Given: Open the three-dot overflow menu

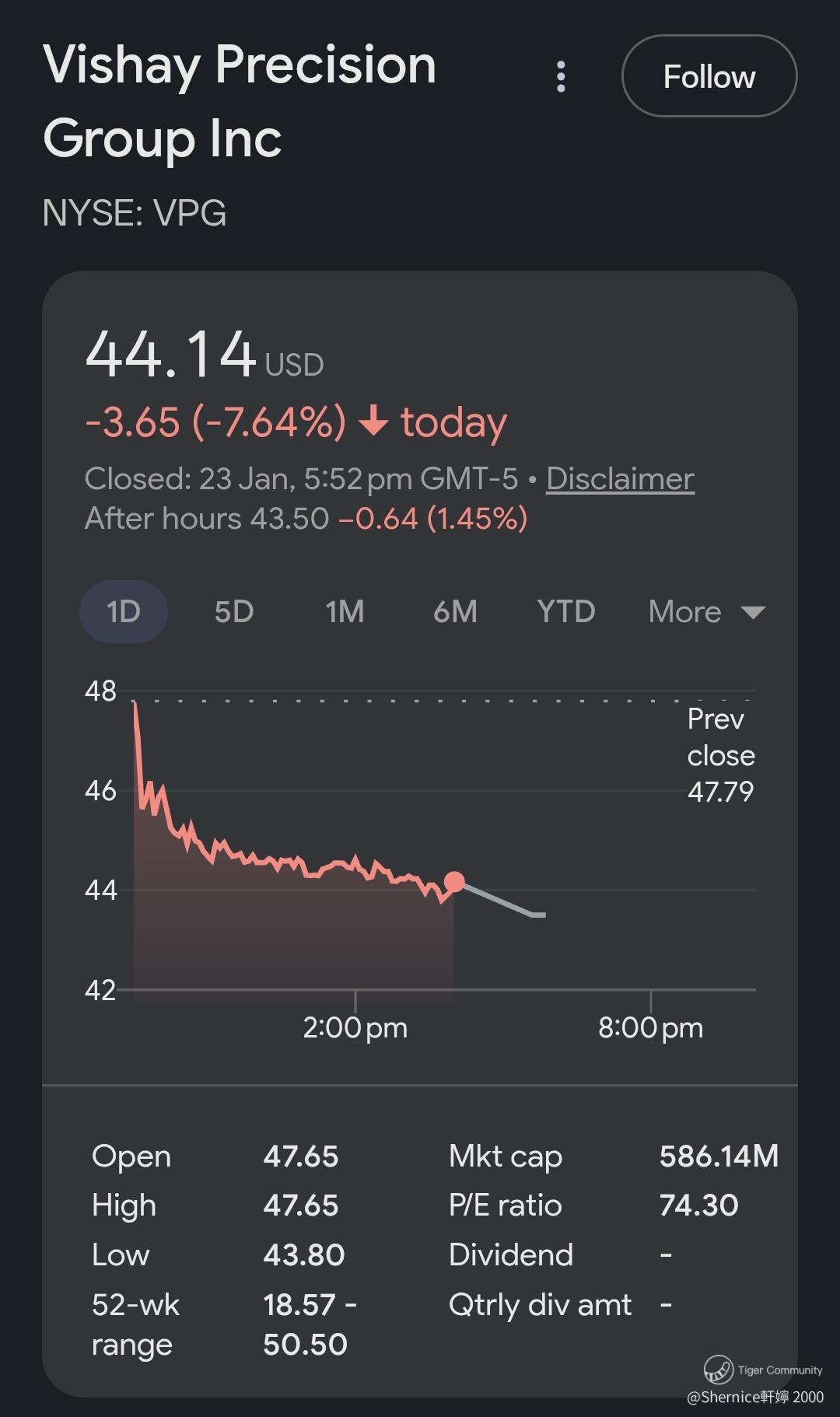Looking at the screenshot, I should [x=561, y=77].
